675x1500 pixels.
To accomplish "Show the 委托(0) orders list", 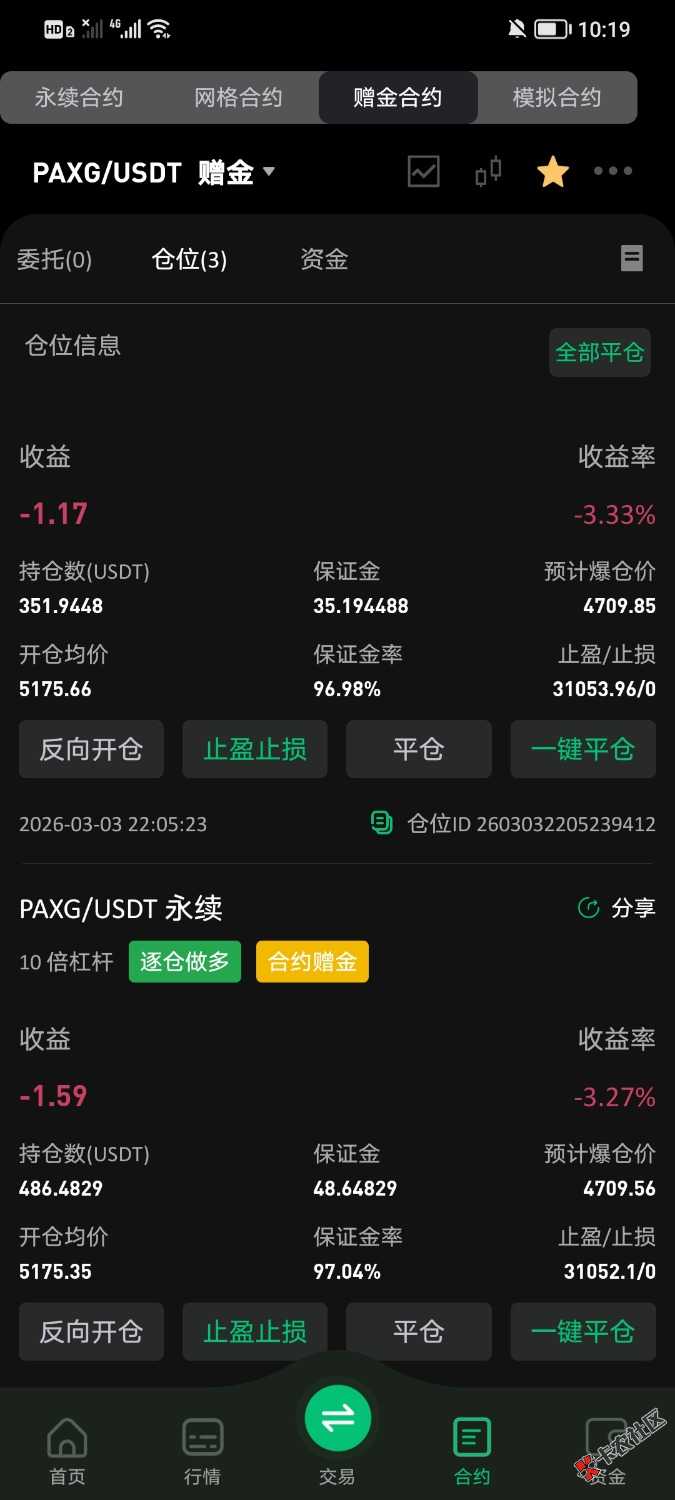I will click(x=55, y=260).
